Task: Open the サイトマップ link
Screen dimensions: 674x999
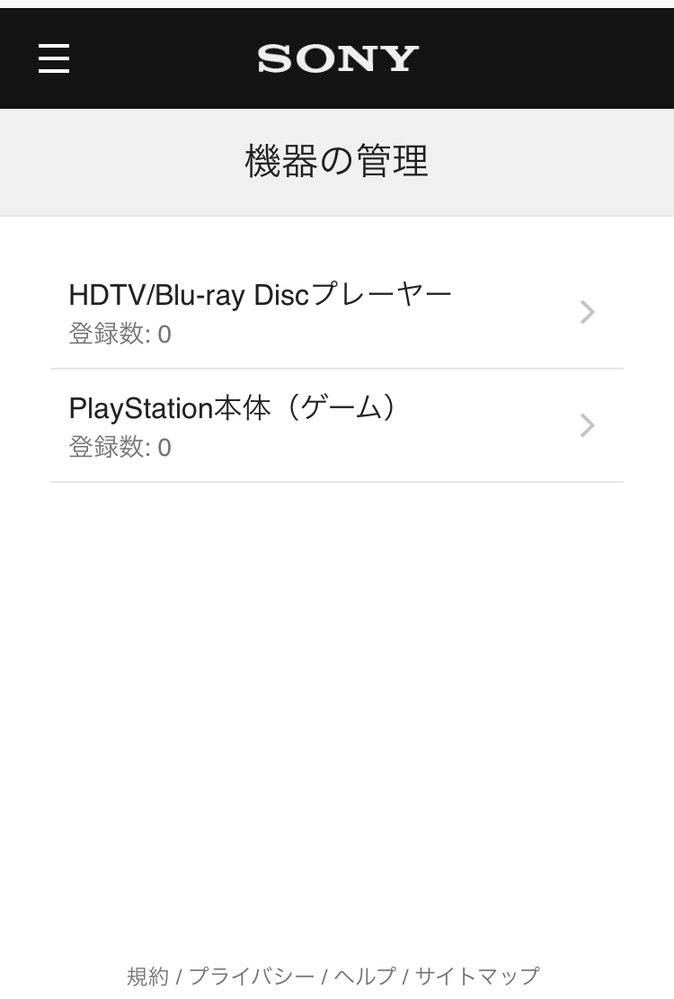Action: 477,976
